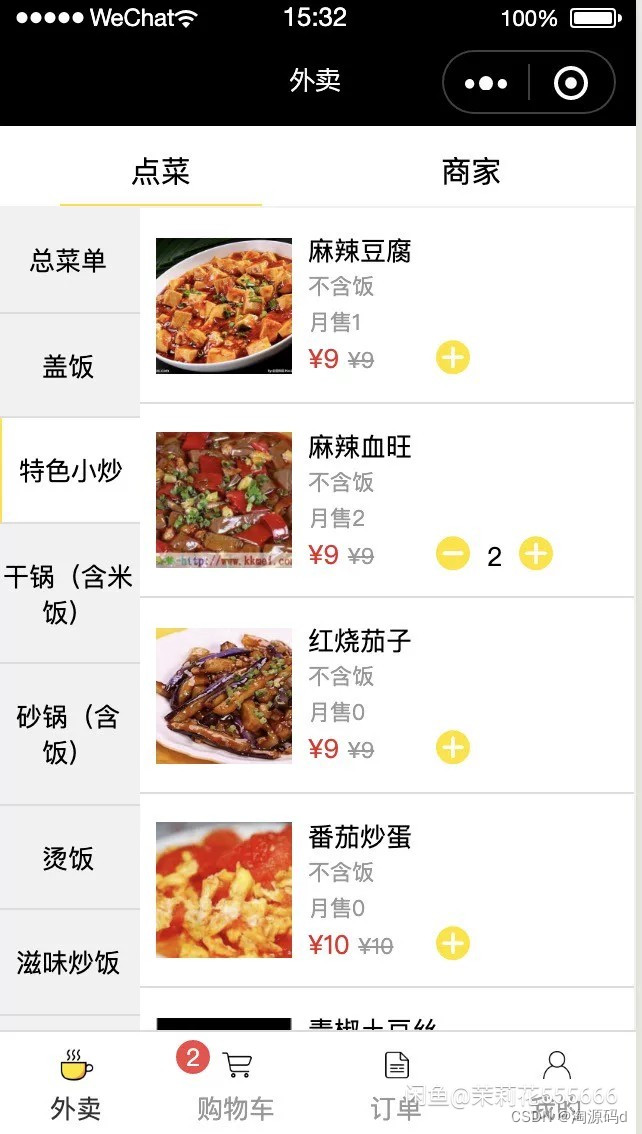
Task: Select the 点菜 tab
Action: pos(161,172)
